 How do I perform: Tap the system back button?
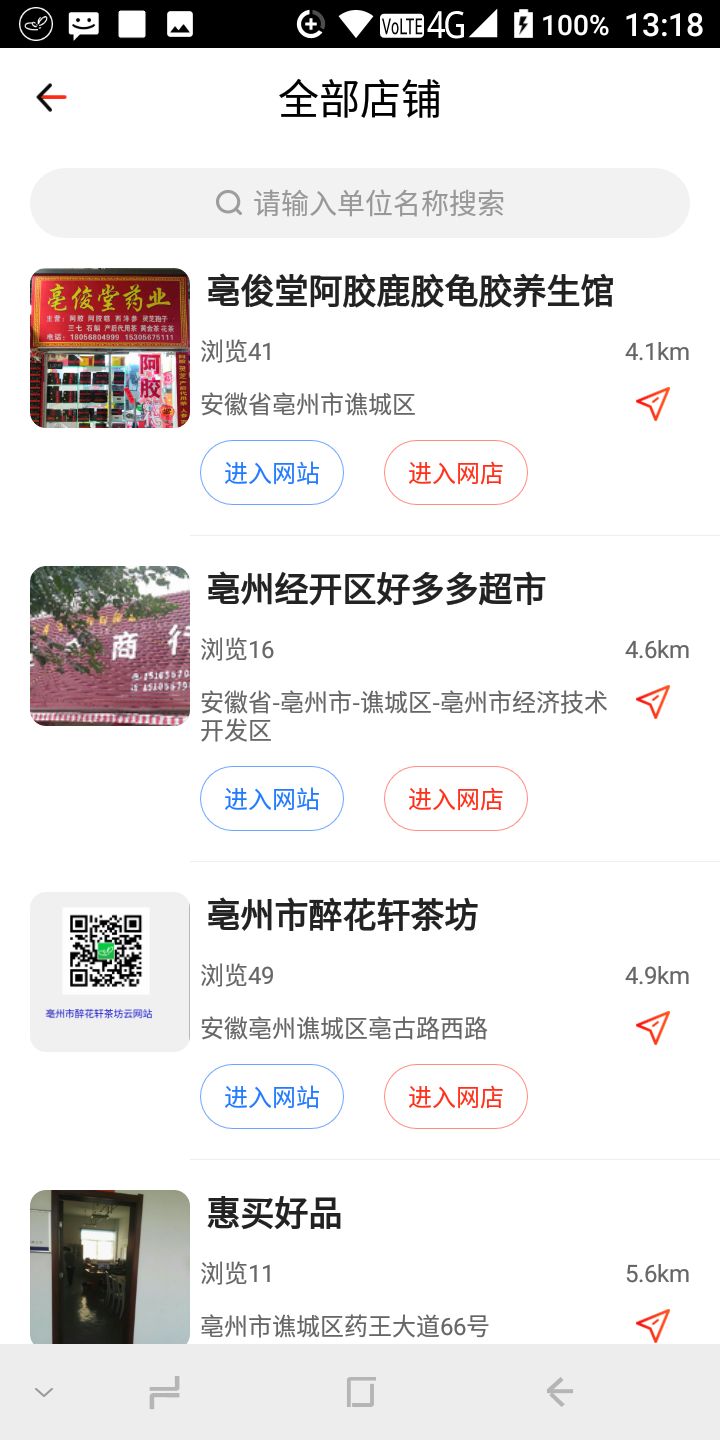(x=559, y=1392)
